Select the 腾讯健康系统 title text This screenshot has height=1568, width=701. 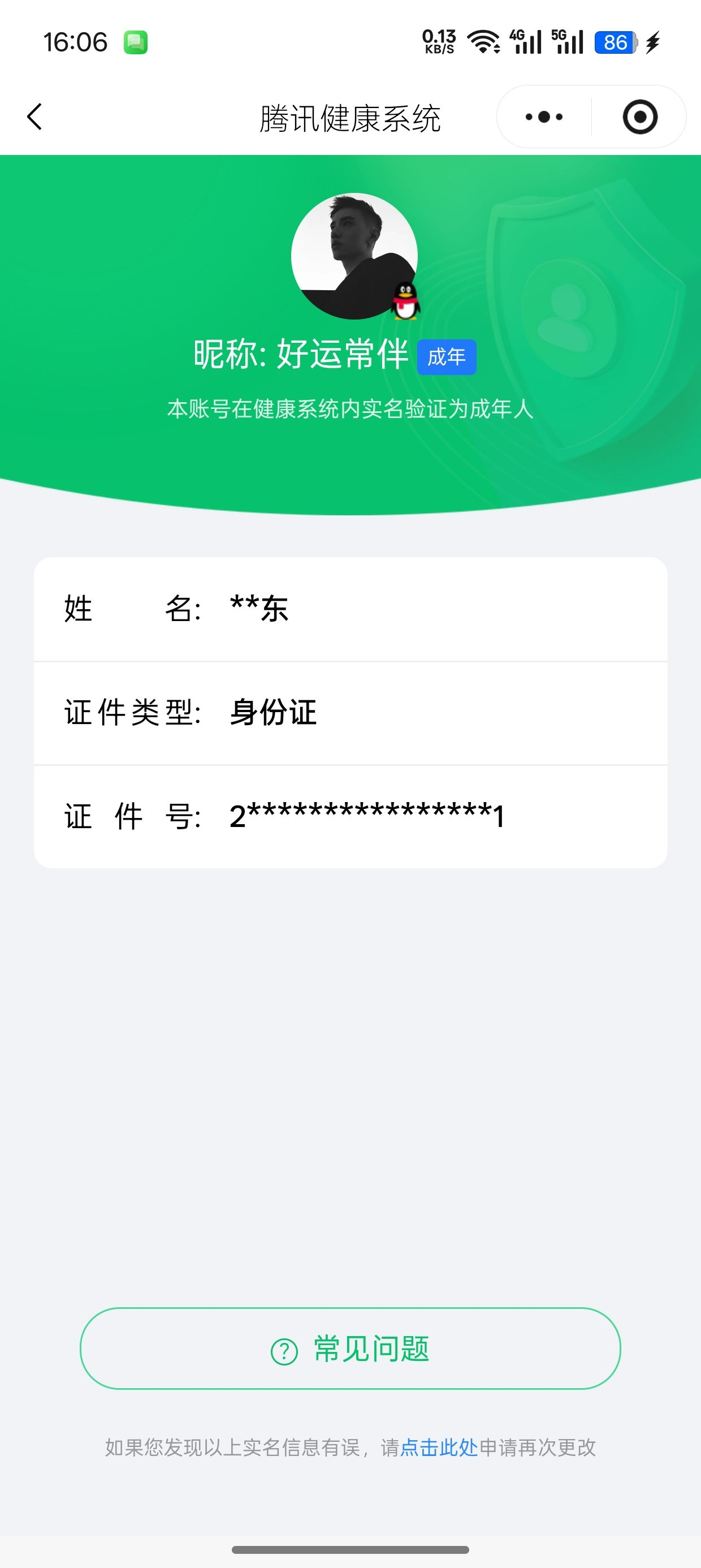(x=350, y=117)
